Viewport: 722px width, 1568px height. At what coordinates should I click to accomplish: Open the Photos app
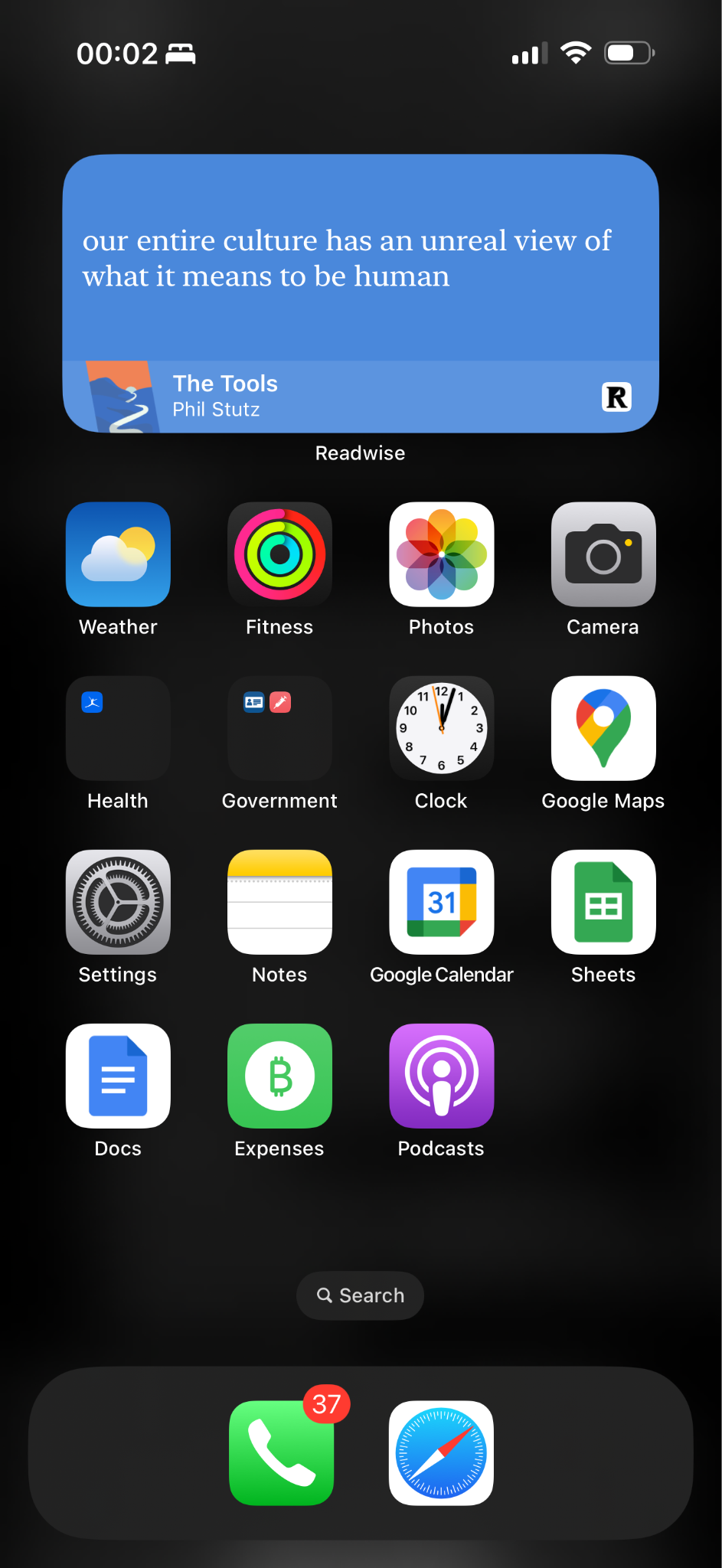[x=442, y=554]
